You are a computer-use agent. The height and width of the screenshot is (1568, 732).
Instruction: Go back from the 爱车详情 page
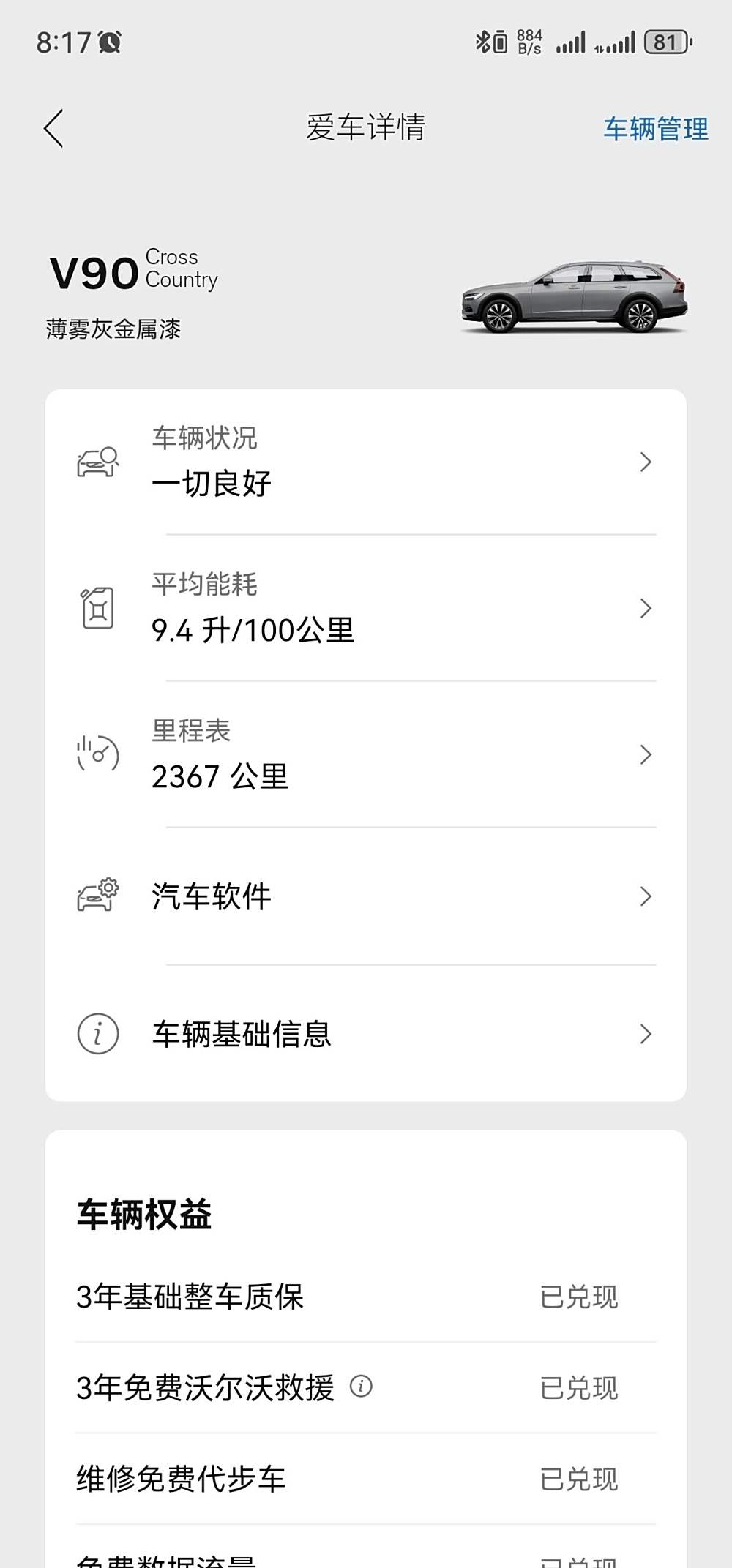(53, 129)
